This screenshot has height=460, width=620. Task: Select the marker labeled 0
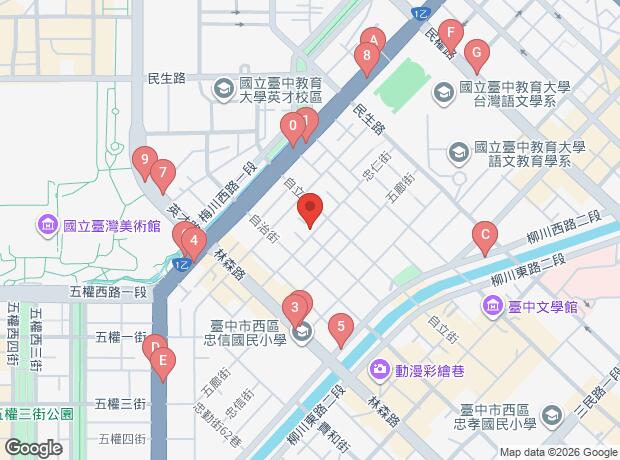[x=293, y=127]
